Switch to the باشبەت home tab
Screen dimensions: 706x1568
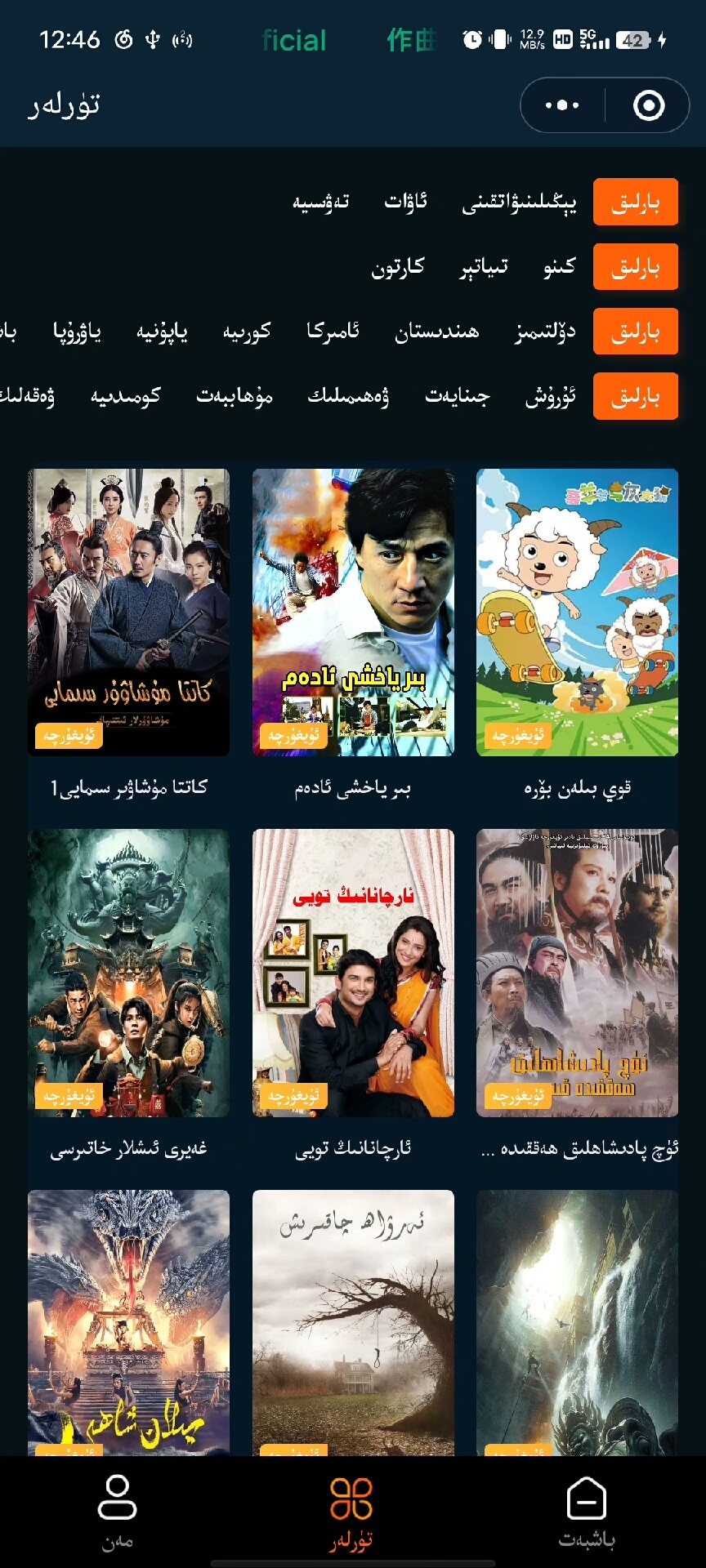click(x=586, y=1511)
